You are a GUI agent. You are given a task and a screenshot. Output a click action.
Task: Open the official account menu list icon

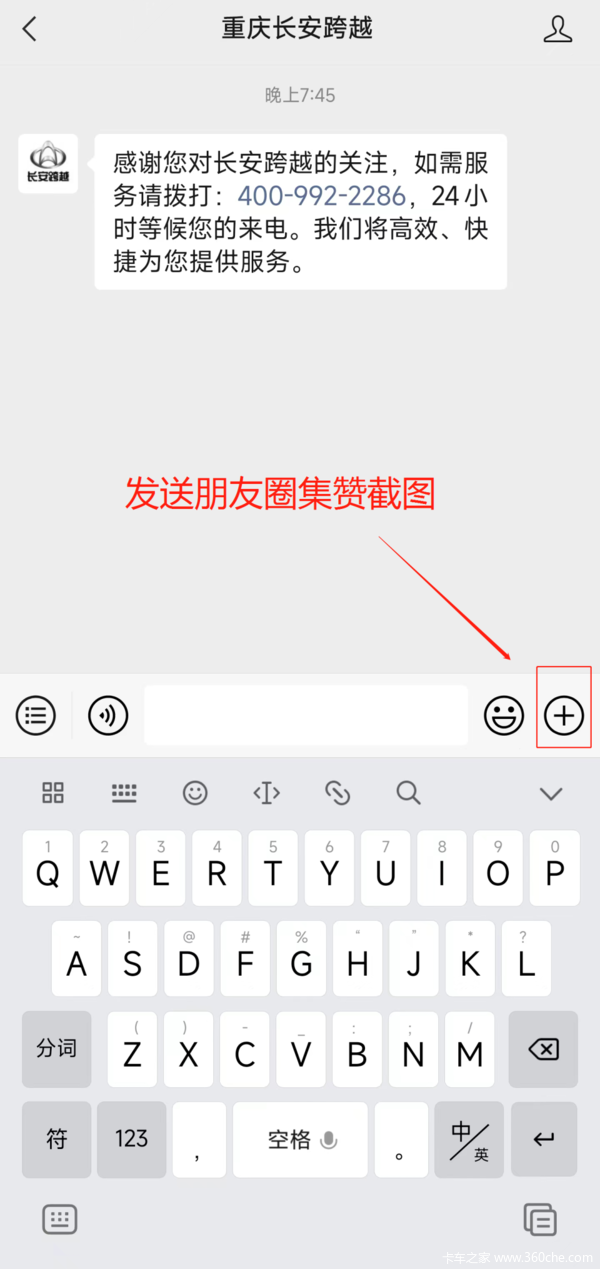[x=36, y=715]
